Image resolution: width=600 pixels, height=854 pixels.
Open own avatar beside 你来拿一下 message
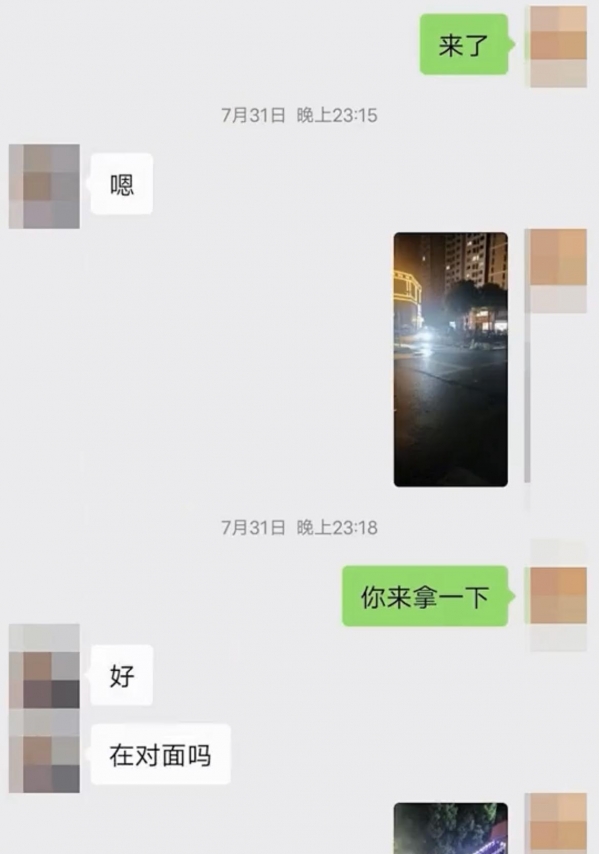pos(558,597)
